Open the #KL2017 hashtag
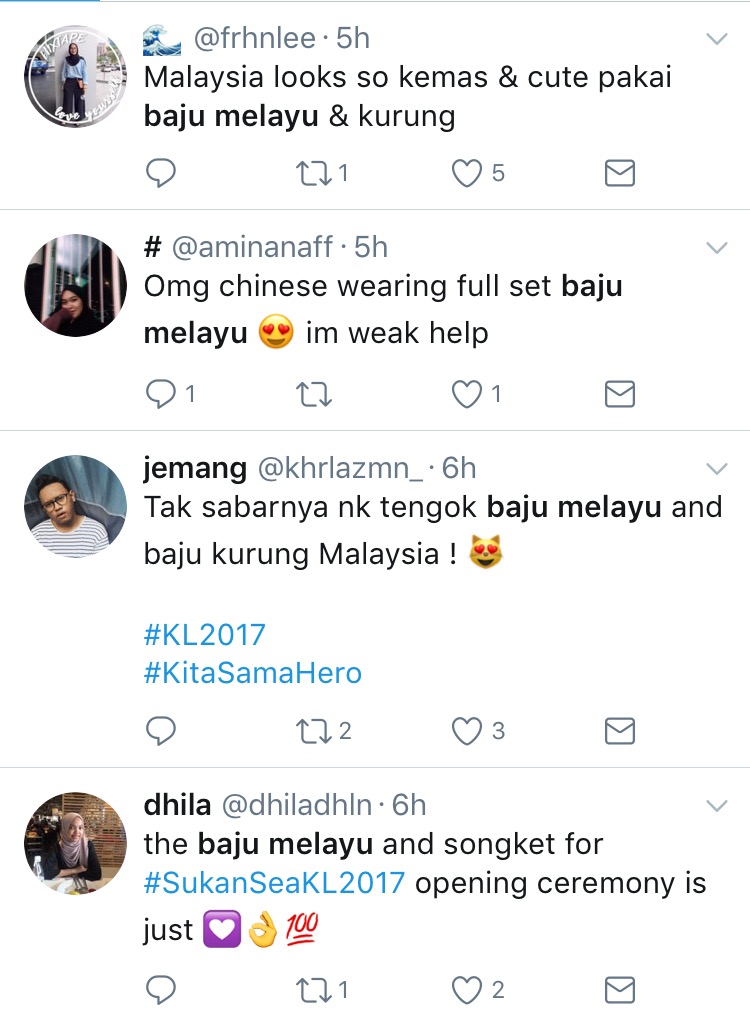 tap(205, 634)
